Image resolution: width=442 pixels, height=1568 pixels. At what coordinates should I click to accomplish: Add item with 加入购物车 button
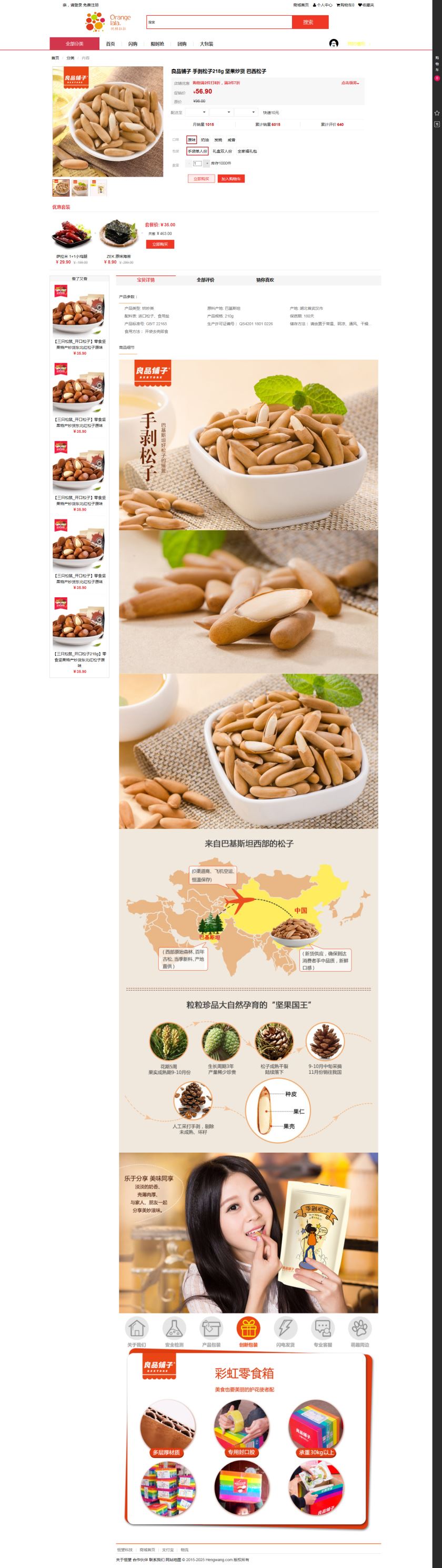[x=232, y=179]
